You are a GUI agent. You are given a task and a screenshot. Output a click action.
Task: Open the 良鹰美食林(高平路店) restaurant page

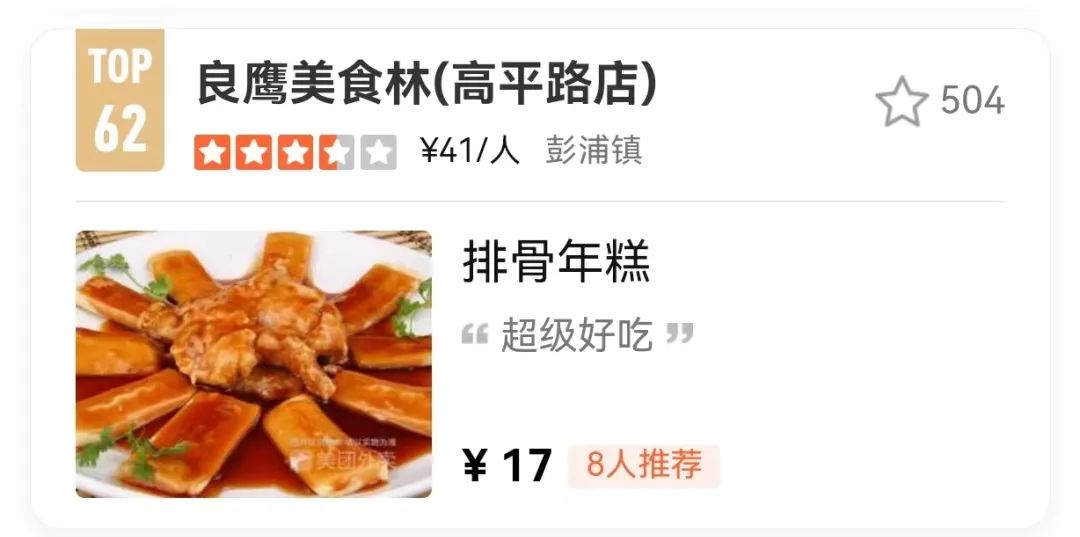coord(427,85)
